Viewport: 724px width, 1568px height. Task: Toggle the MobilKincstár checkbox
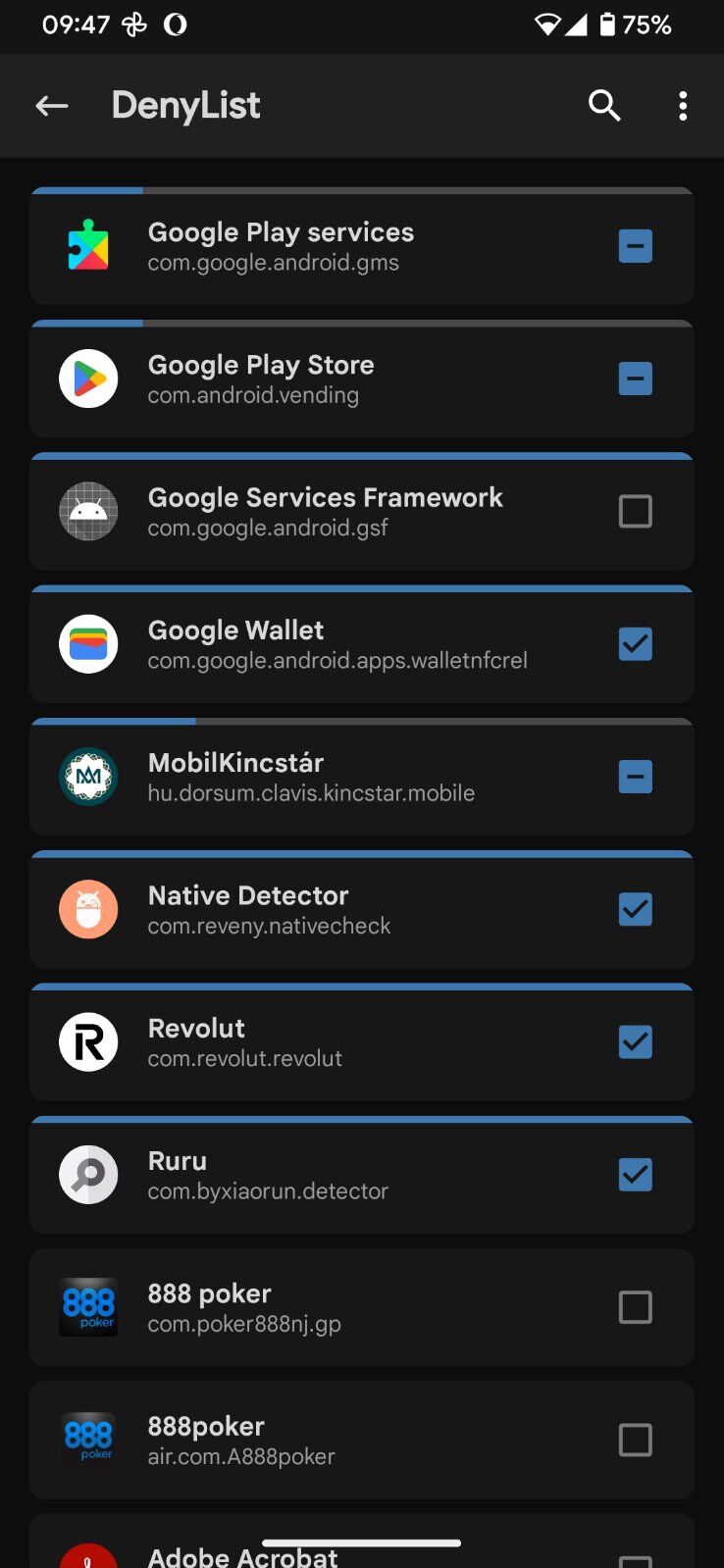636,777
